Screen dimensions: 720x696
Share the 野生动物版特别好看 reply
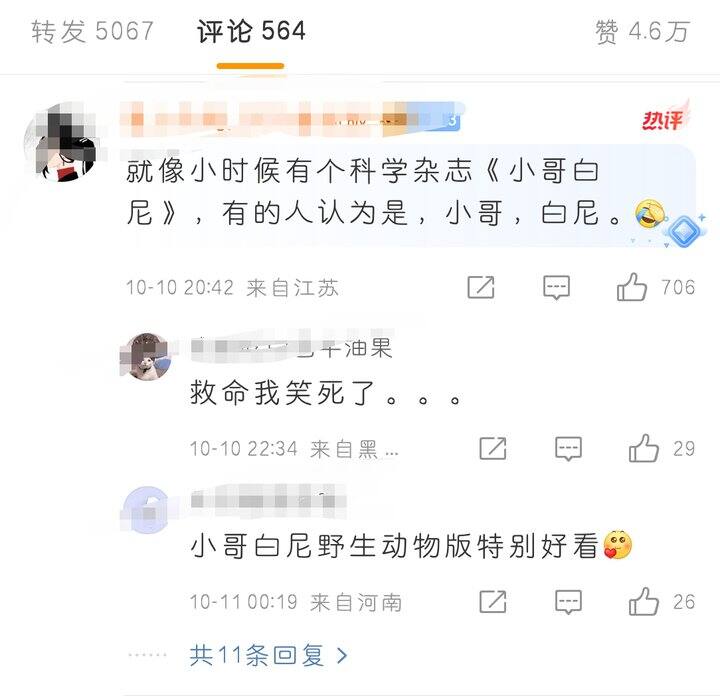[x=492, y=602]
